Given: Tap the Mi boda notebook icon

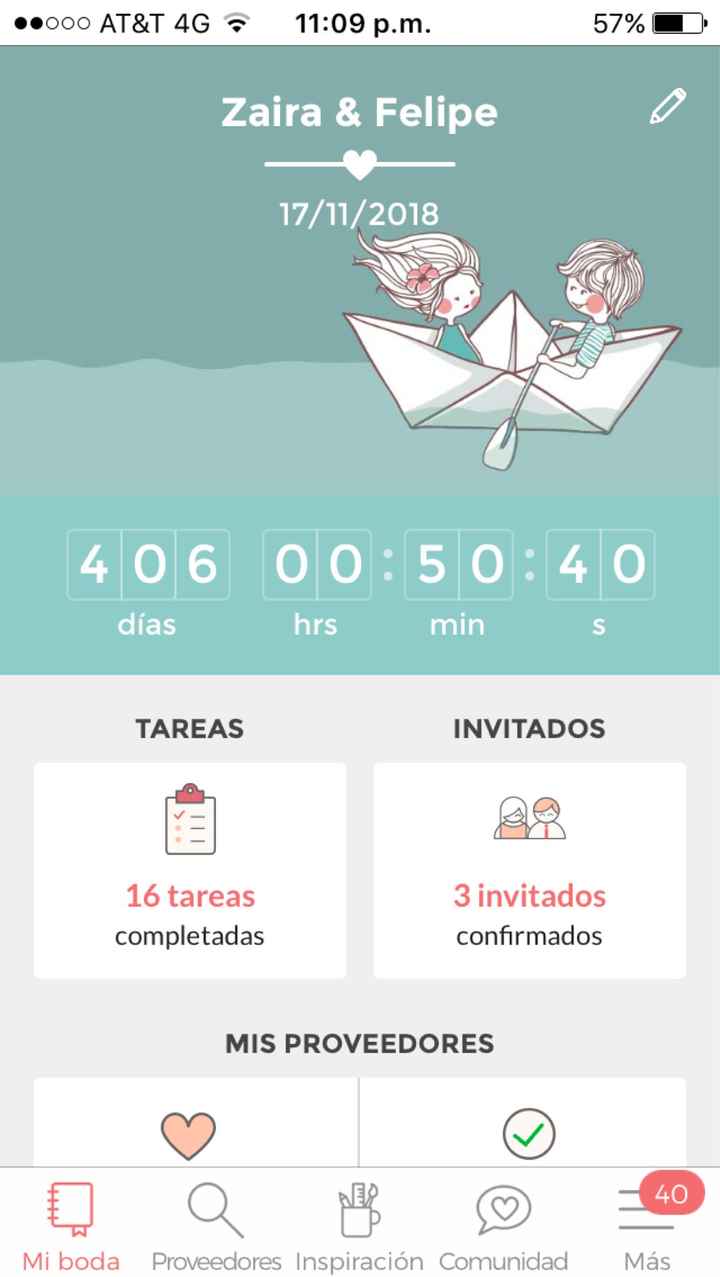Looking at the screenshot, I should click(70, 1210).
